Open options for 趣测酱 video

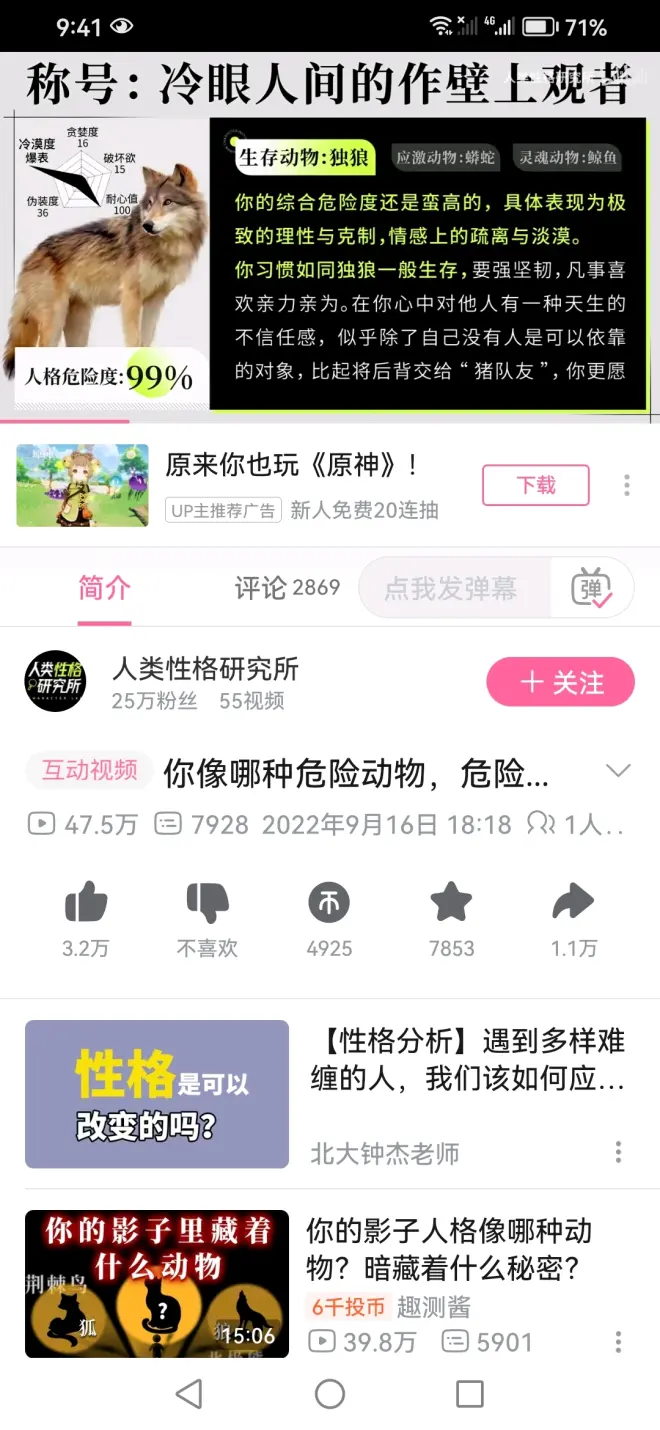point(619,1341)
